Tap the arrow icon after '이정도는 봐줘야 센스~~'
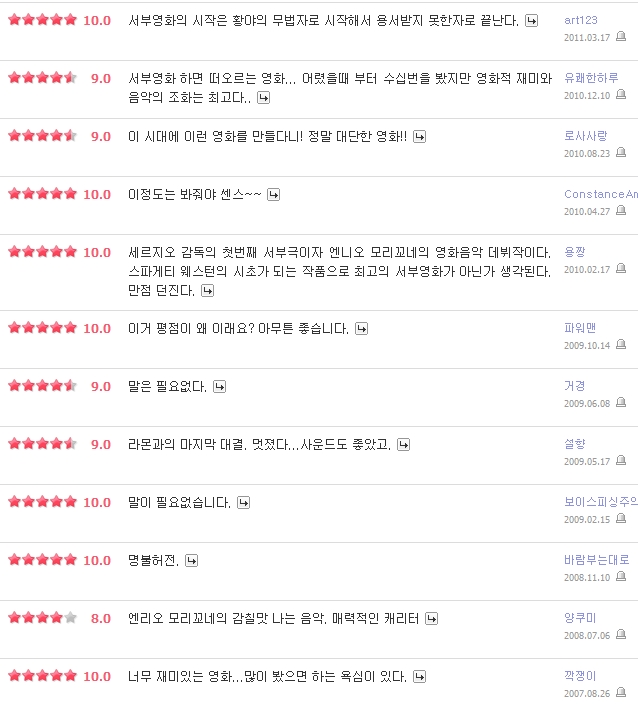 click(x=273, y=194)
